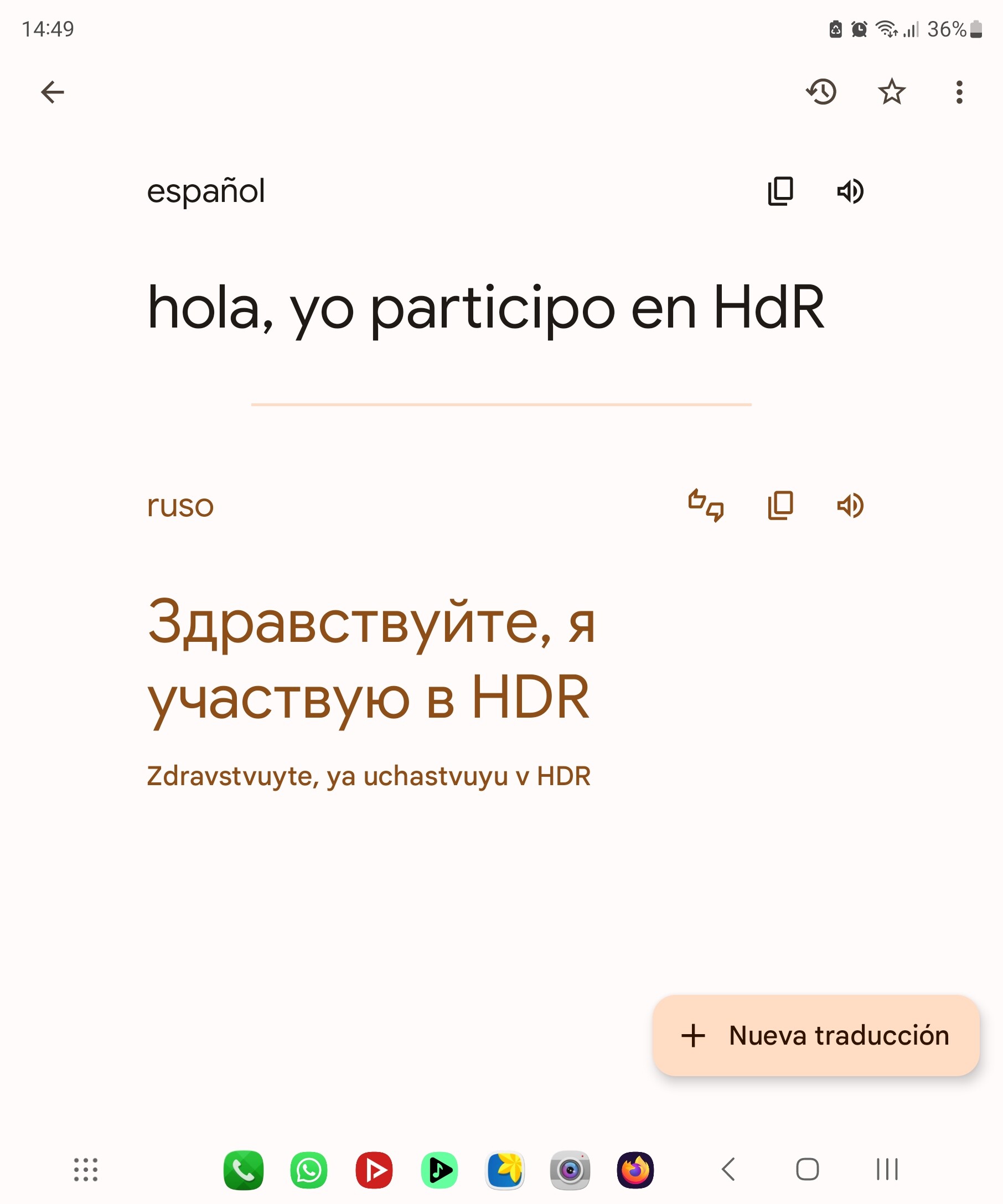Save this translation with the star
This screenshot has height=1204, width=1003.
[891, 92]
